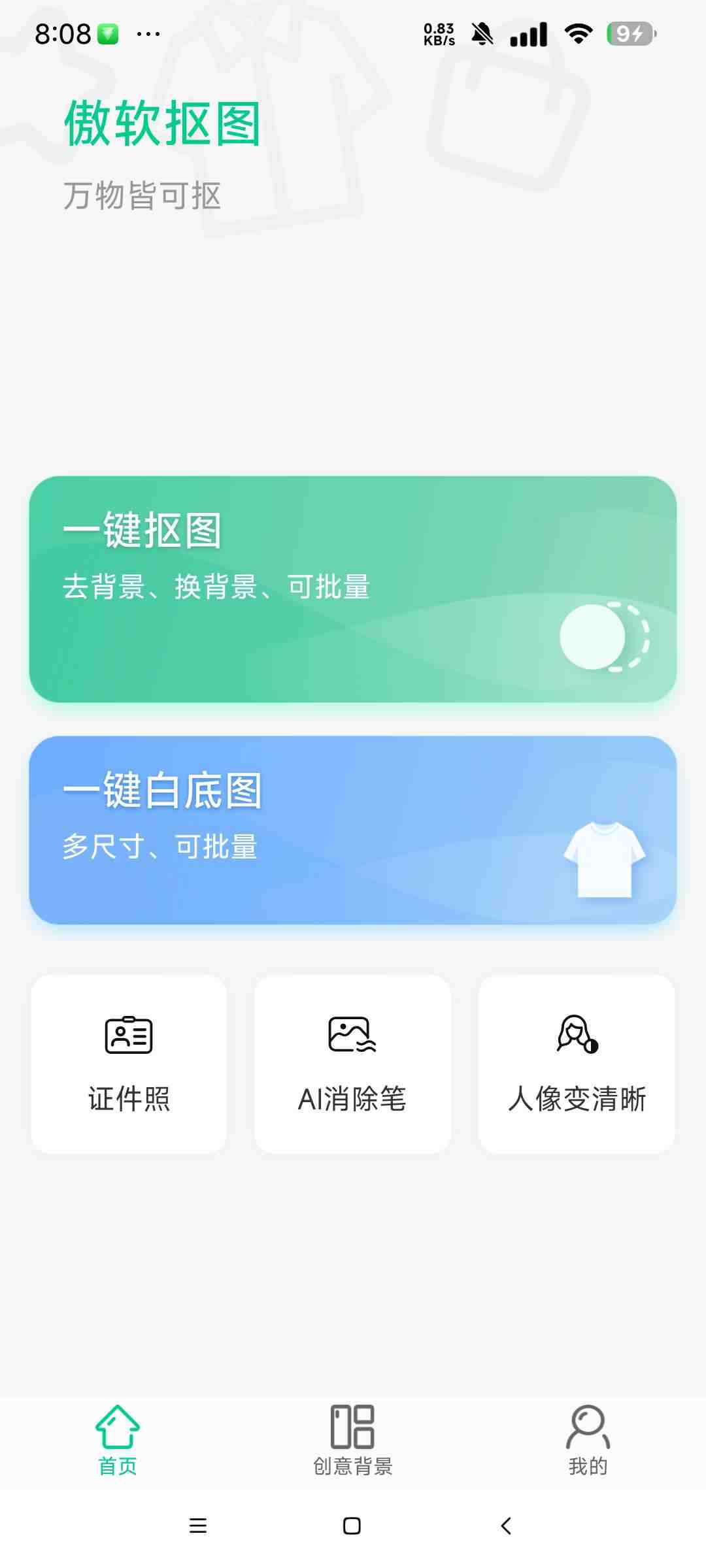Open the 一键白底图 card
The width and height of the screenshot is (706, 1568).
click(x=353, y=830)
